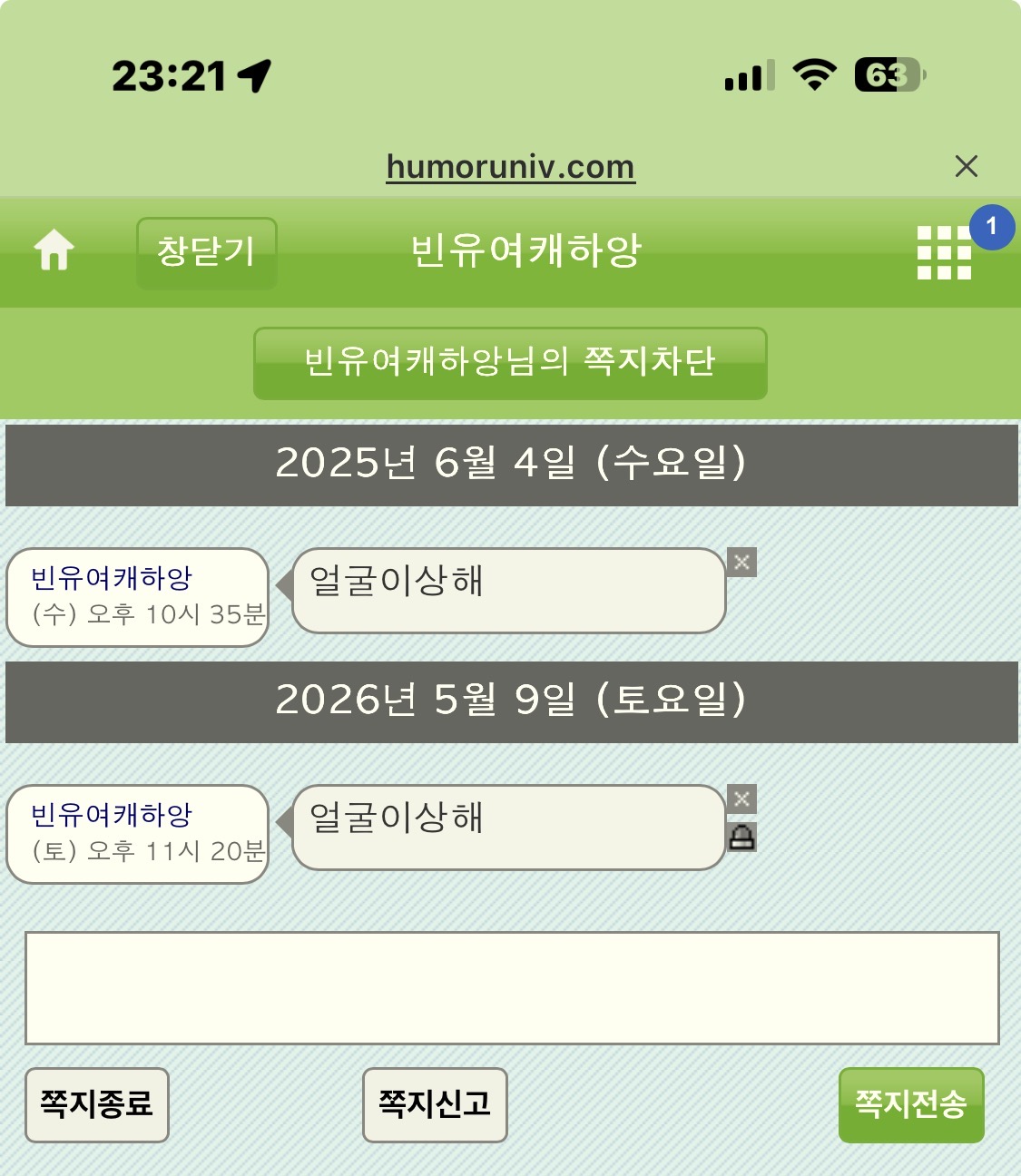Close the humoruniv.com browser view
Screen dimensions: 1021x1176
(967, 166)
